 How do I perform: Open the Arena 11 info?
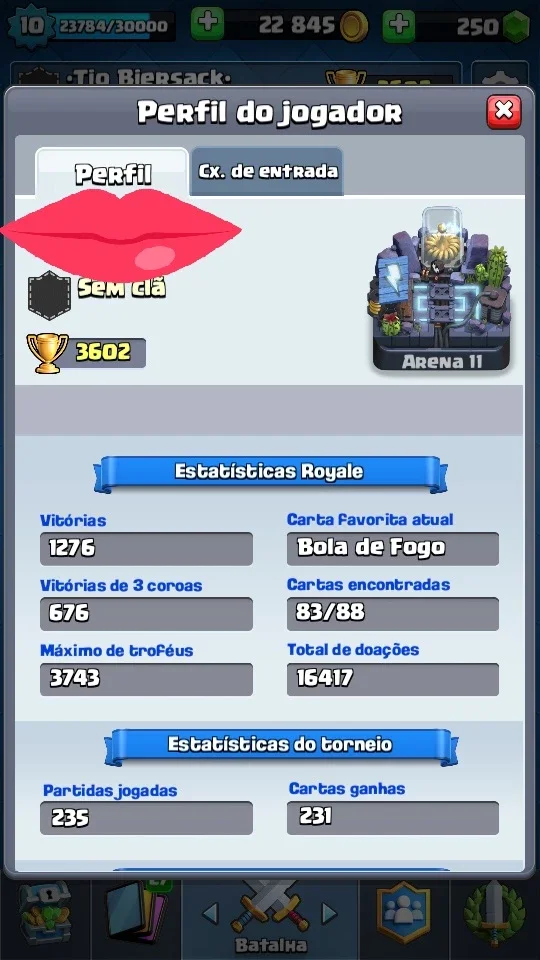[441, 289]
